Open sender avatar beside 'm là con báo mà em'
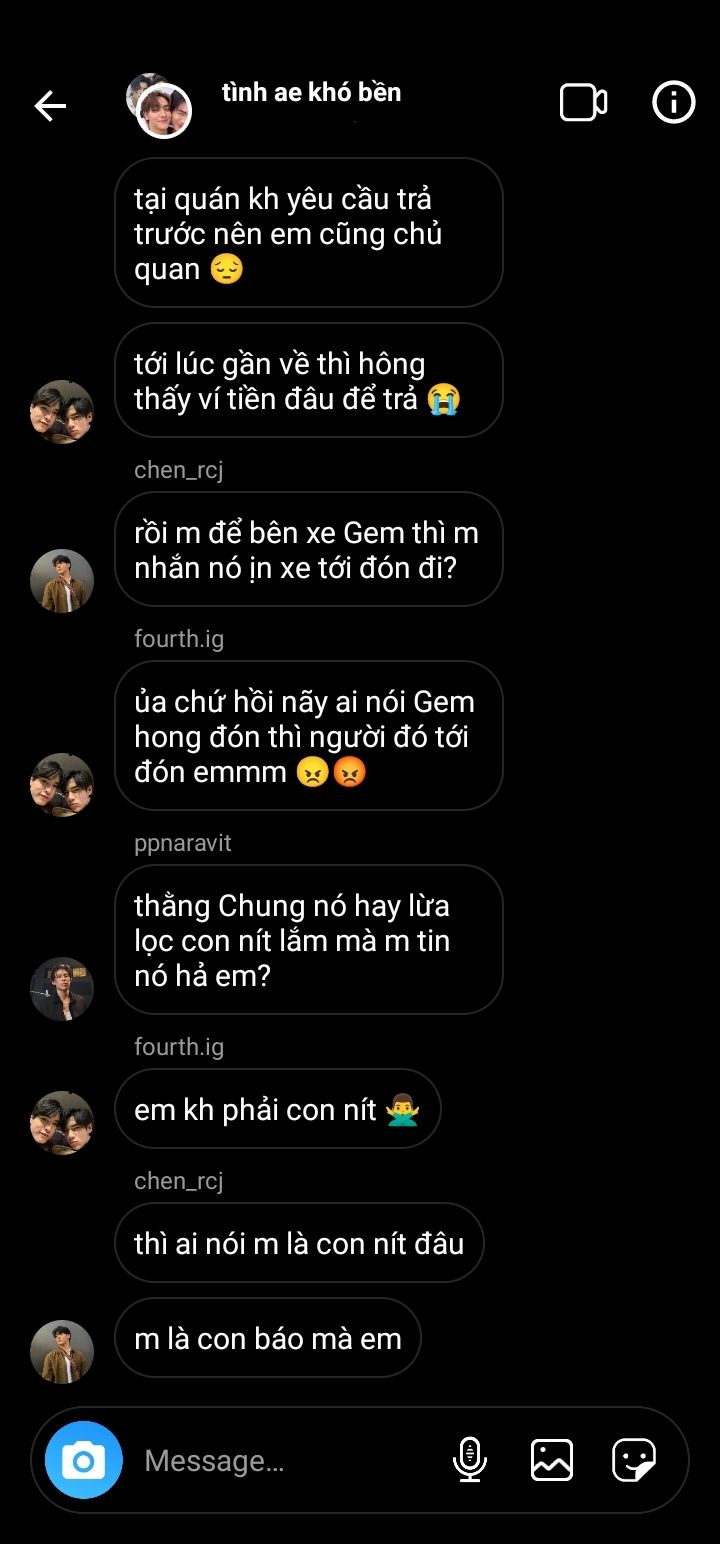This screenshot has width=720, height=1544. pos(62,1351)
